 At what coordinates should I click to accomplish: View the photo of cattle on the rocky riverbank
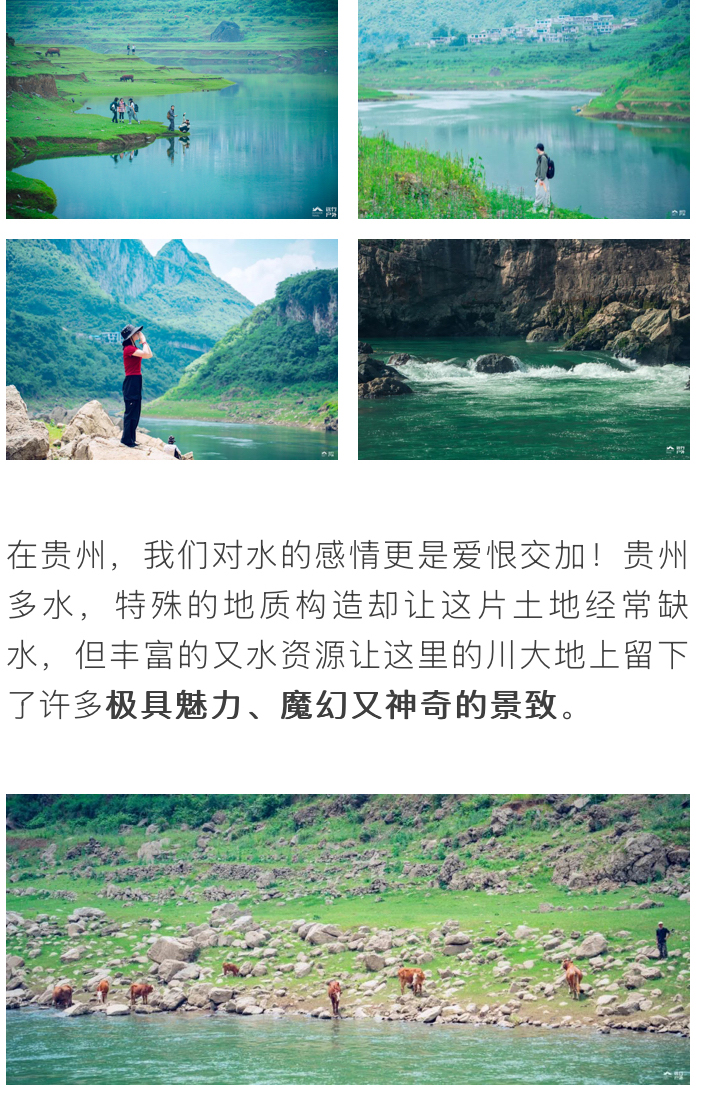point(347,938)
